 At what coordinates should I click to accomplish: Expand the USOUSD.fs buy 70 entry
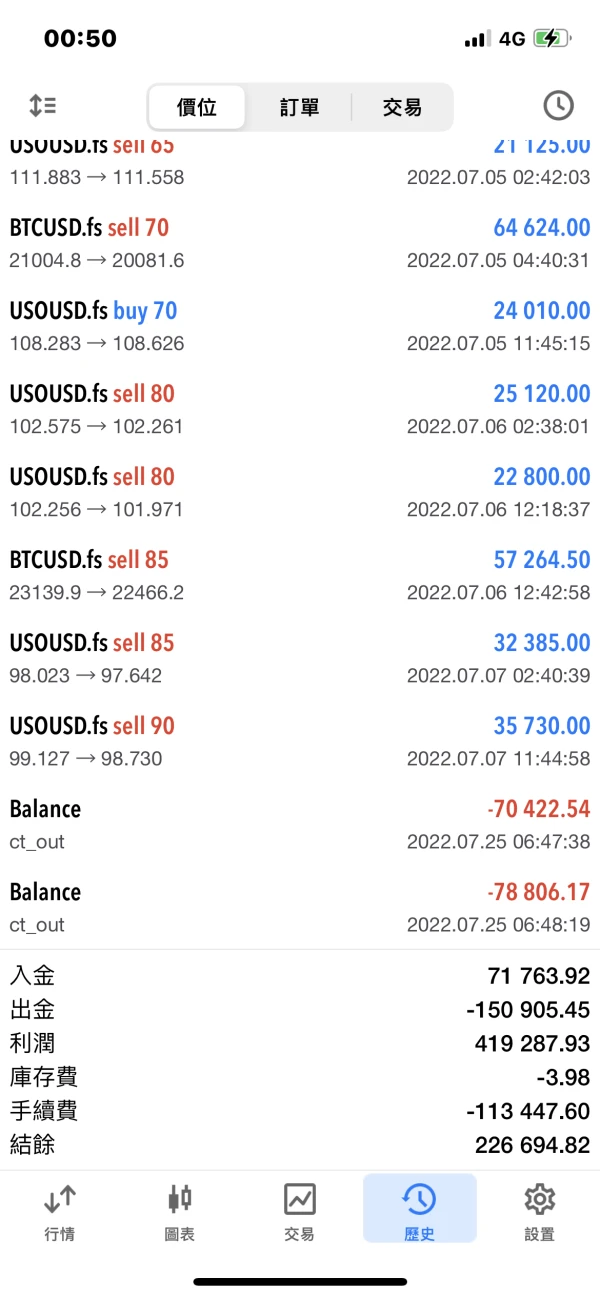click(x=300, y=326)
